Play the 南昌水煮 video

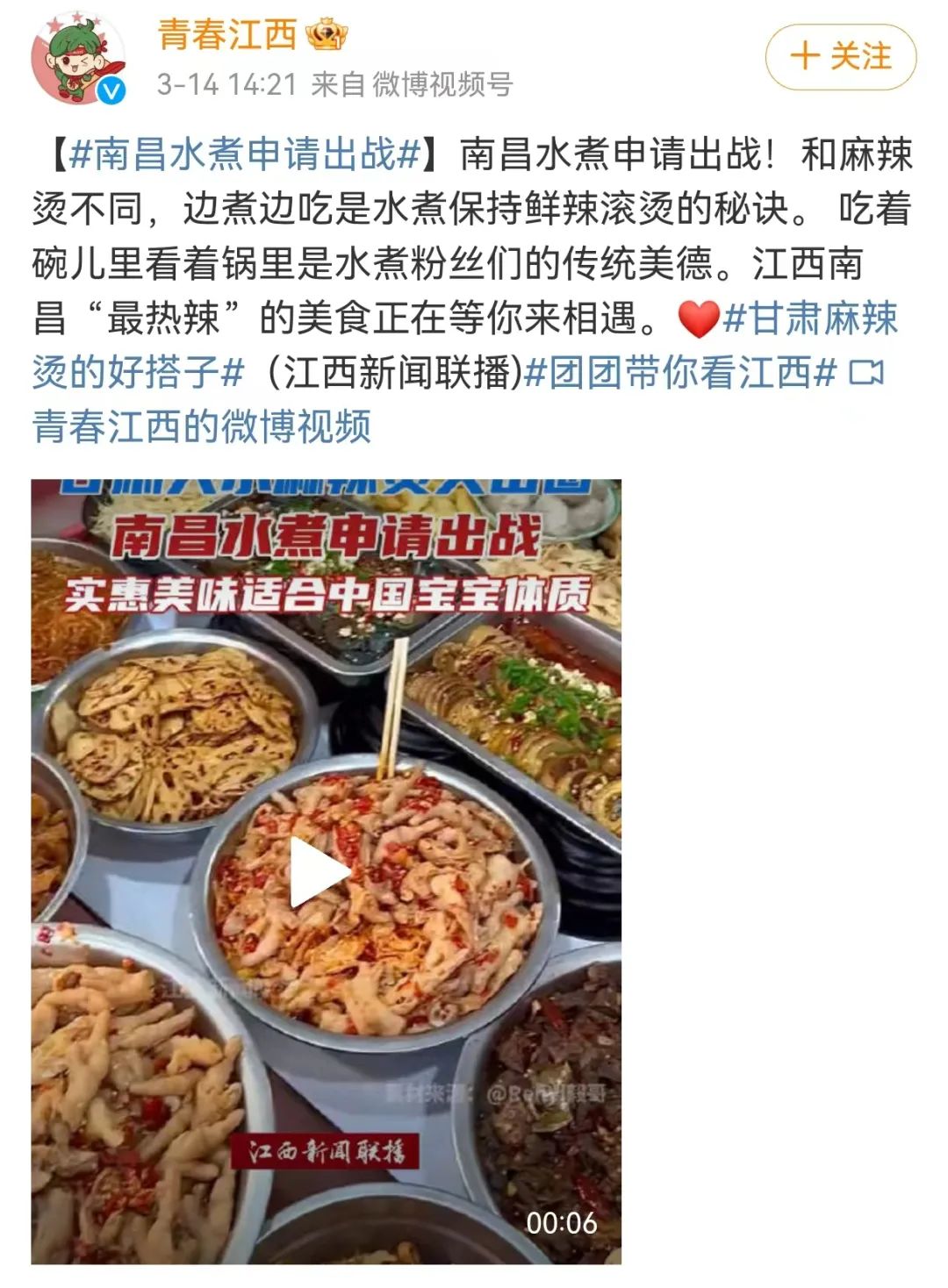(x=320, y=872)
